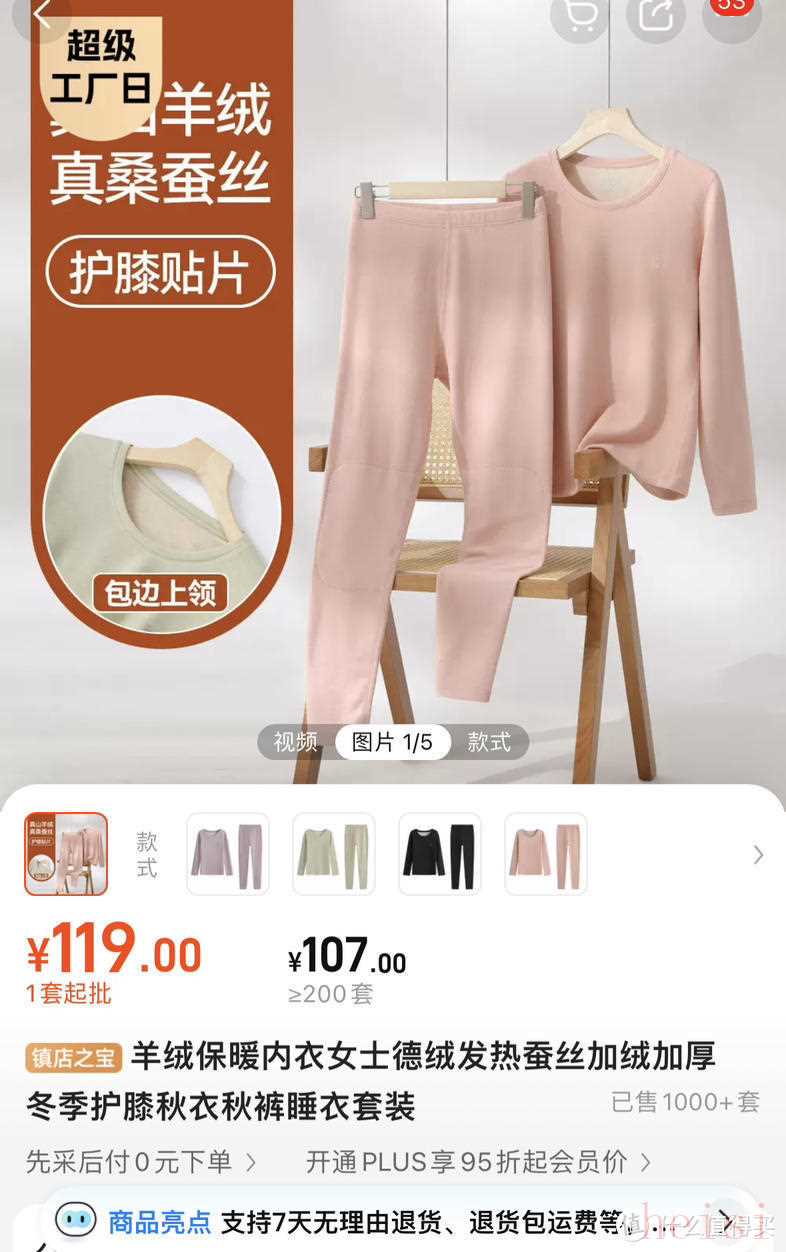Choose the green set style thumbnail
This screenshot has height=1252, width=786.
(x=334, y=853)
